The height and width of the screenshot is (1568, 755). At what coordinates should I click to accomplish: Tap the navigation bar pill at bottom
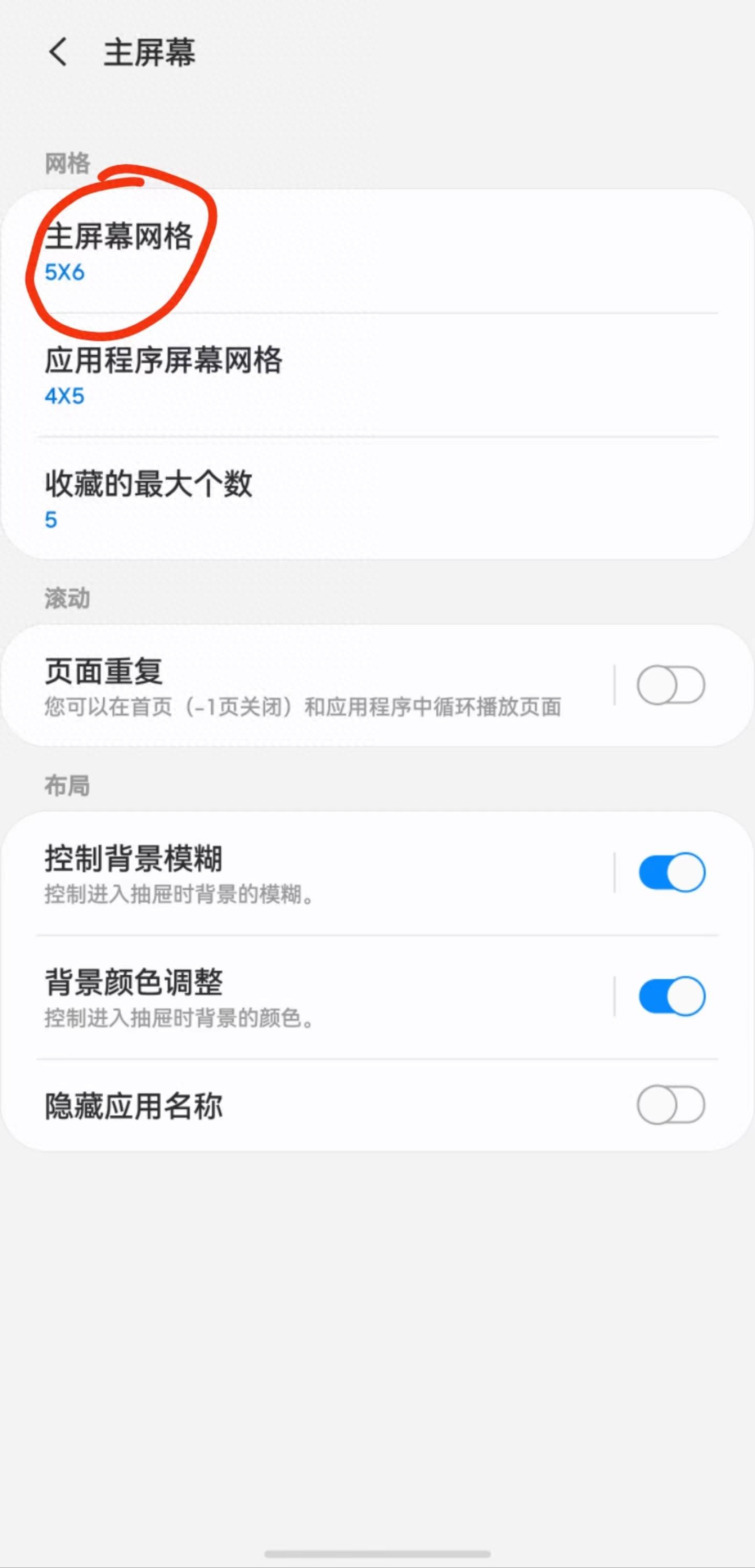click(377, 1554)
